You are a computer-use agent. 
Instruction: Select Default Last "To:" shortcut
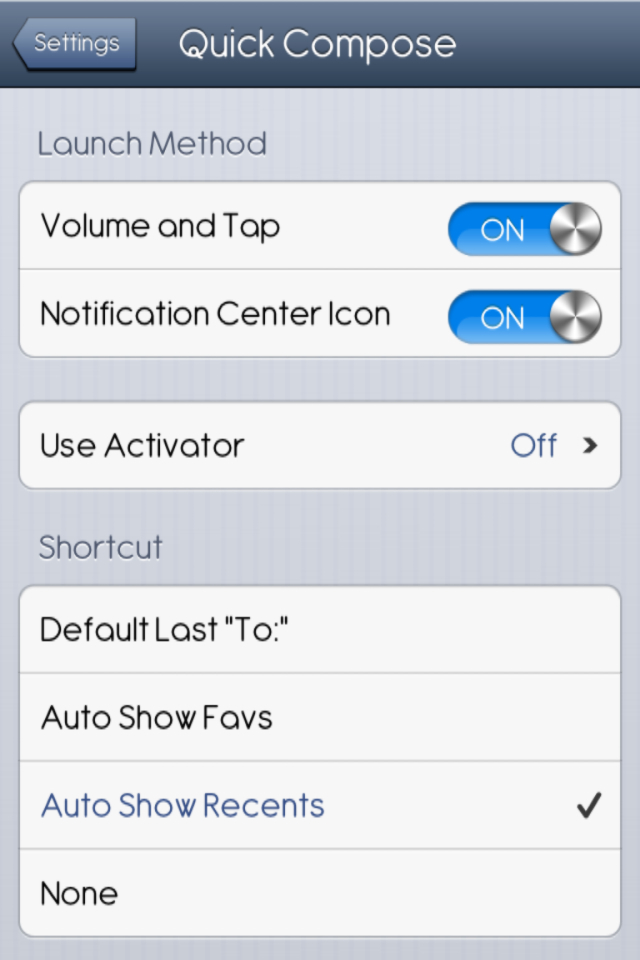point(320,630)
